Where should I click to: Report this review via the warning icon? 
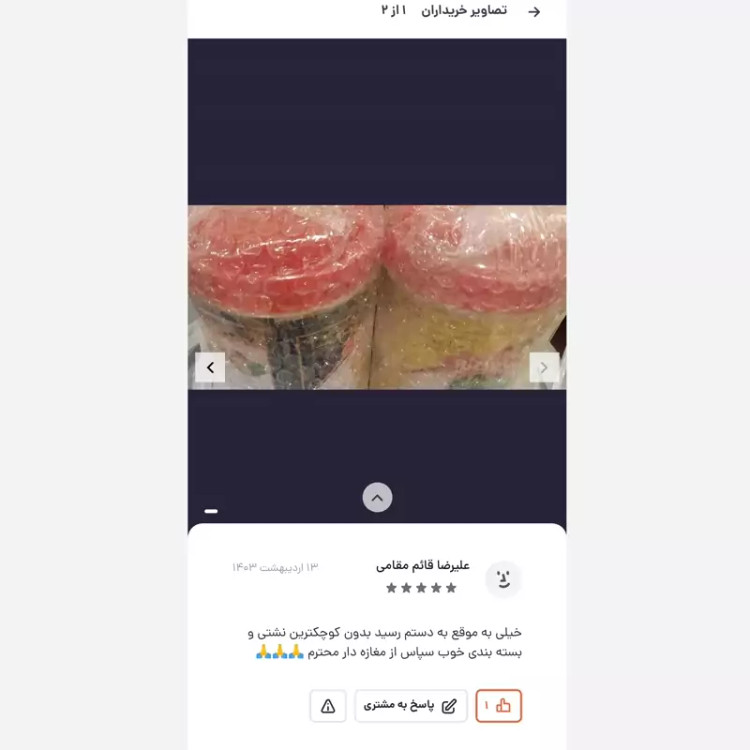(328, 706)
